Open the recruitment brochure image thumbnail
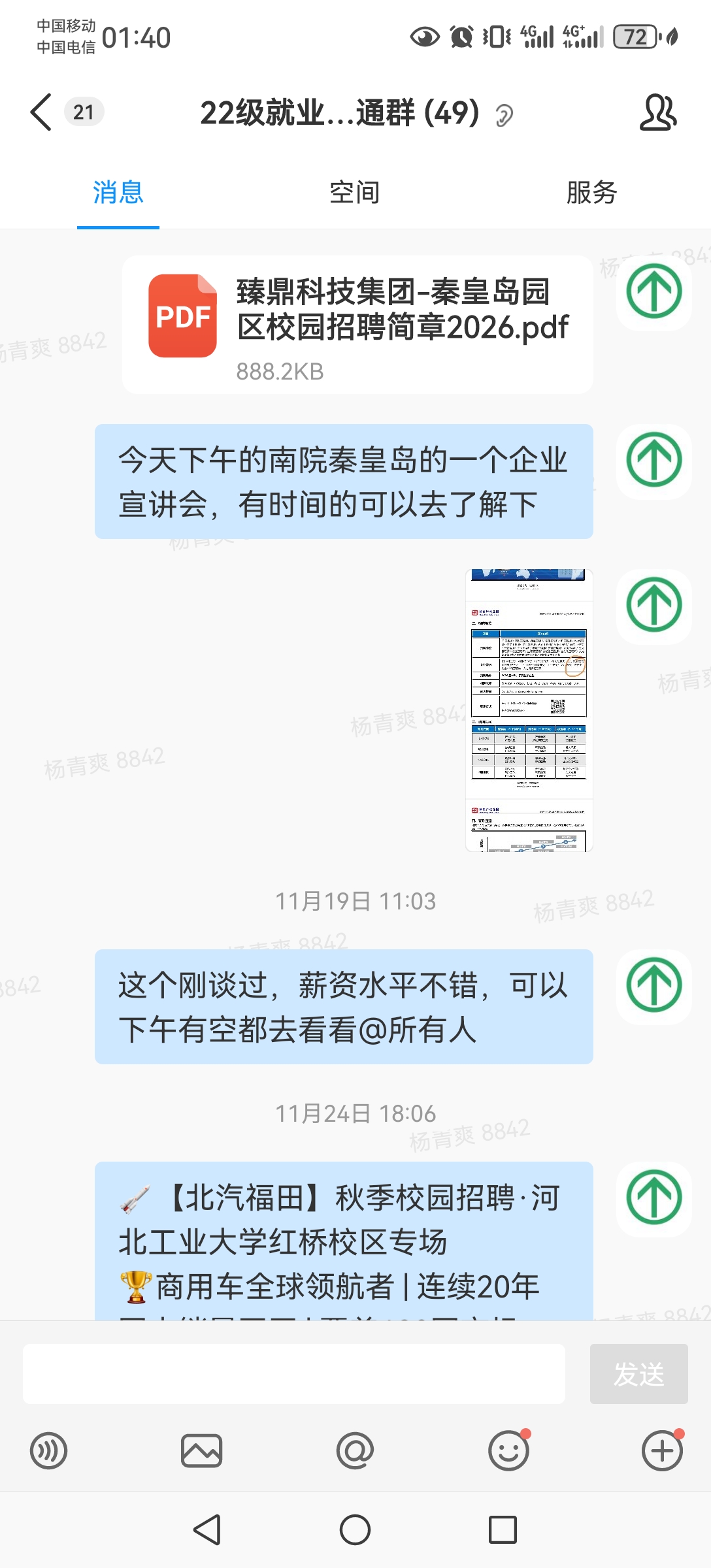This screenshot has height=1568, width=711. [529, 710]
